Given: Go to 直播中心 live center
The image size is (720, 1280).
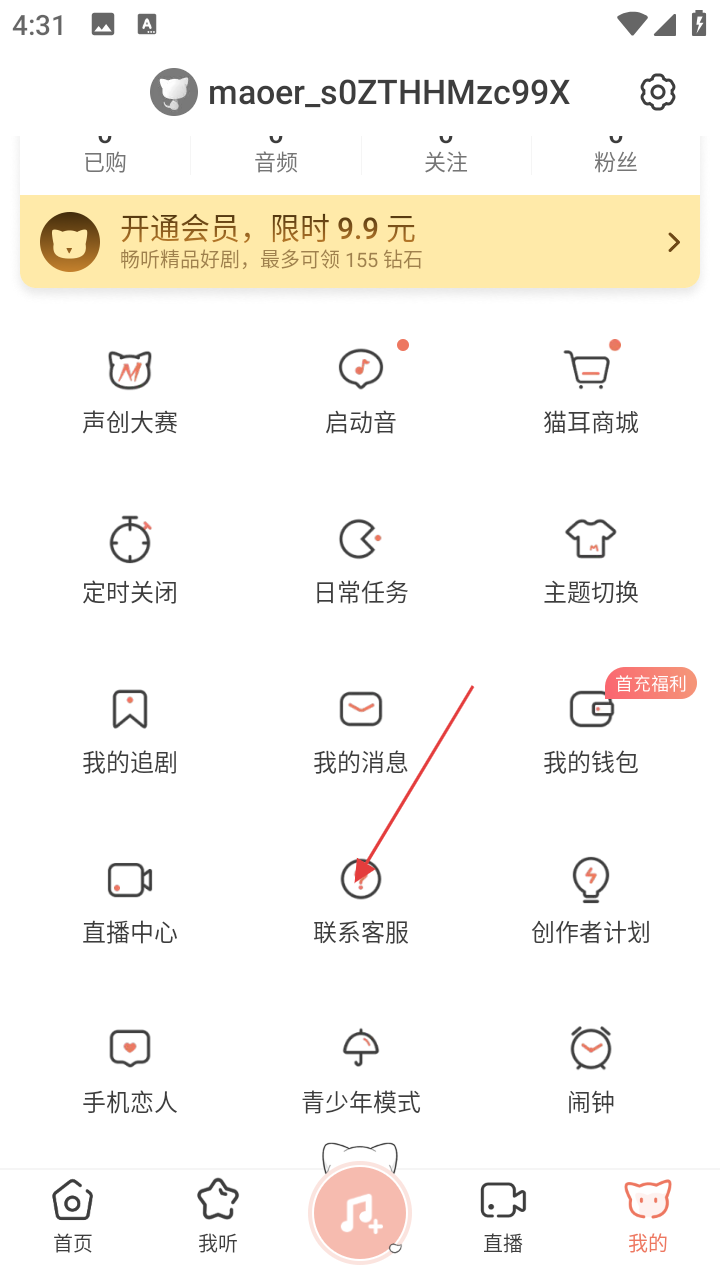Looking at the screenshot, I should click(130, 902).
